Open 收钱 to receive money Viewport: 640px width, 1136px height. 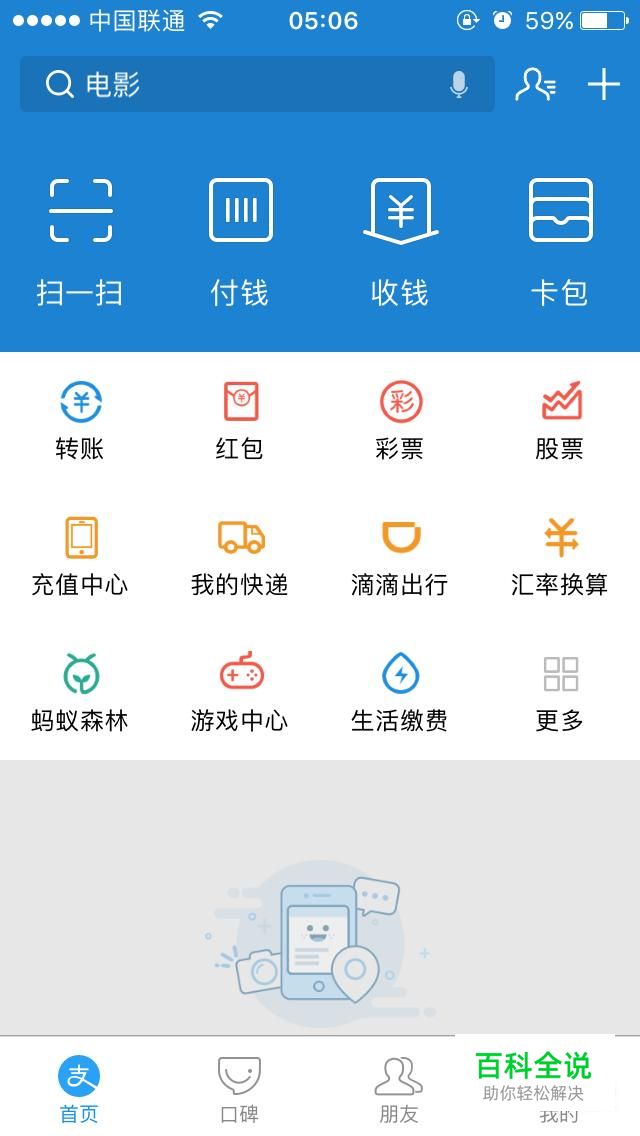click(400, 240)
